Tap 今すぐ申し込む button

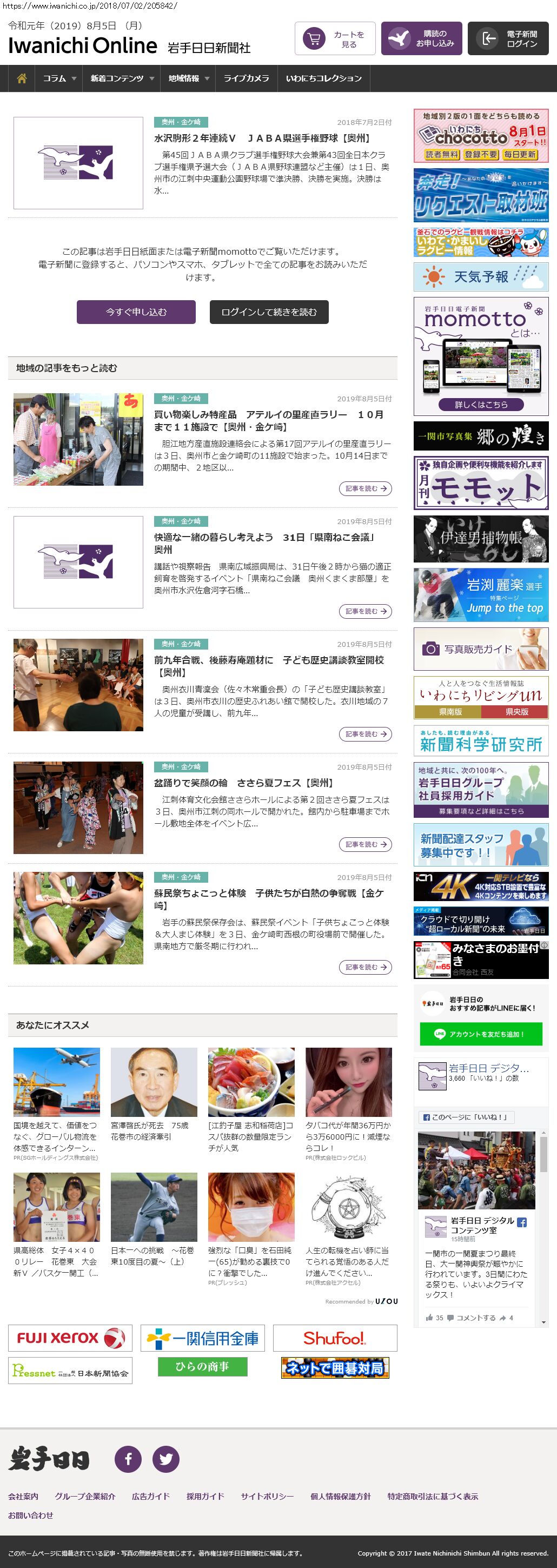coord(136,312)
